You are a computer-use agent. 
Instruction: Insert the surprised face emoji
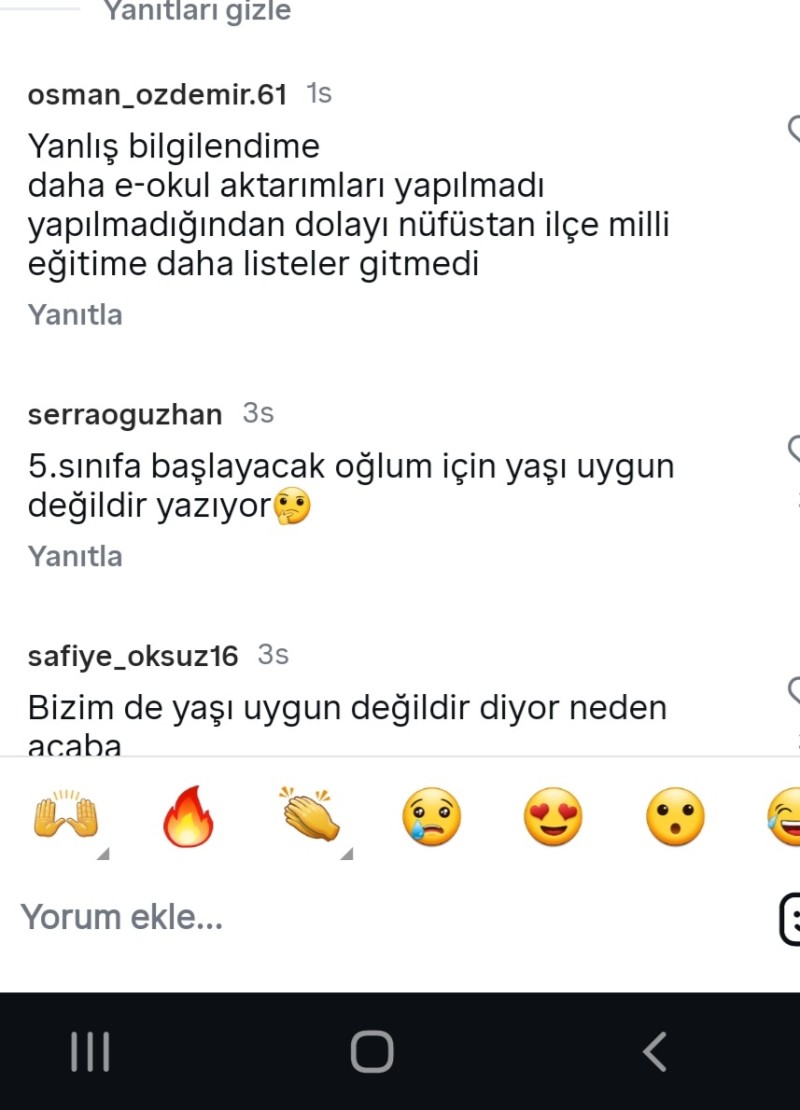tap(675, 816)
